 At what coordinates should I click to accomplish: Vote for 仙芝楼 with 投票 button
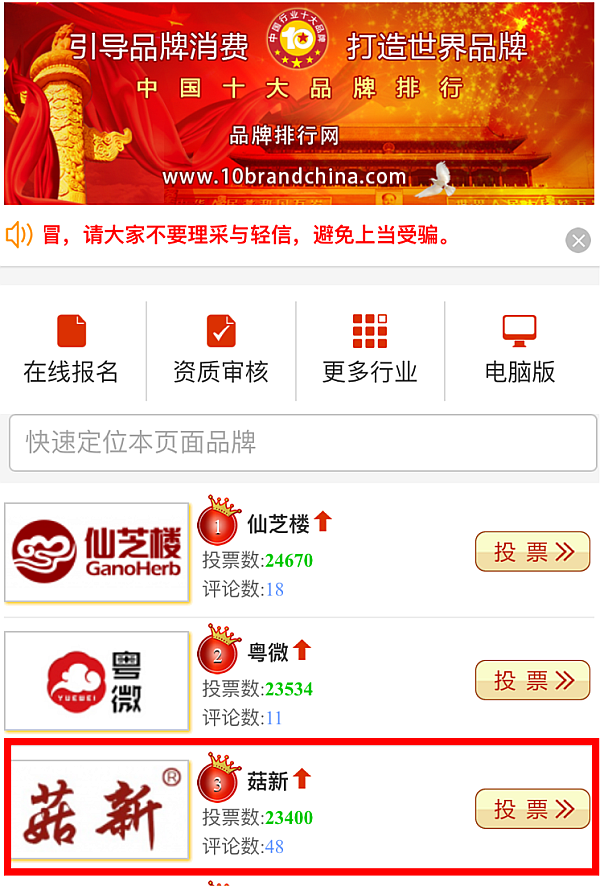click(532, 552)
